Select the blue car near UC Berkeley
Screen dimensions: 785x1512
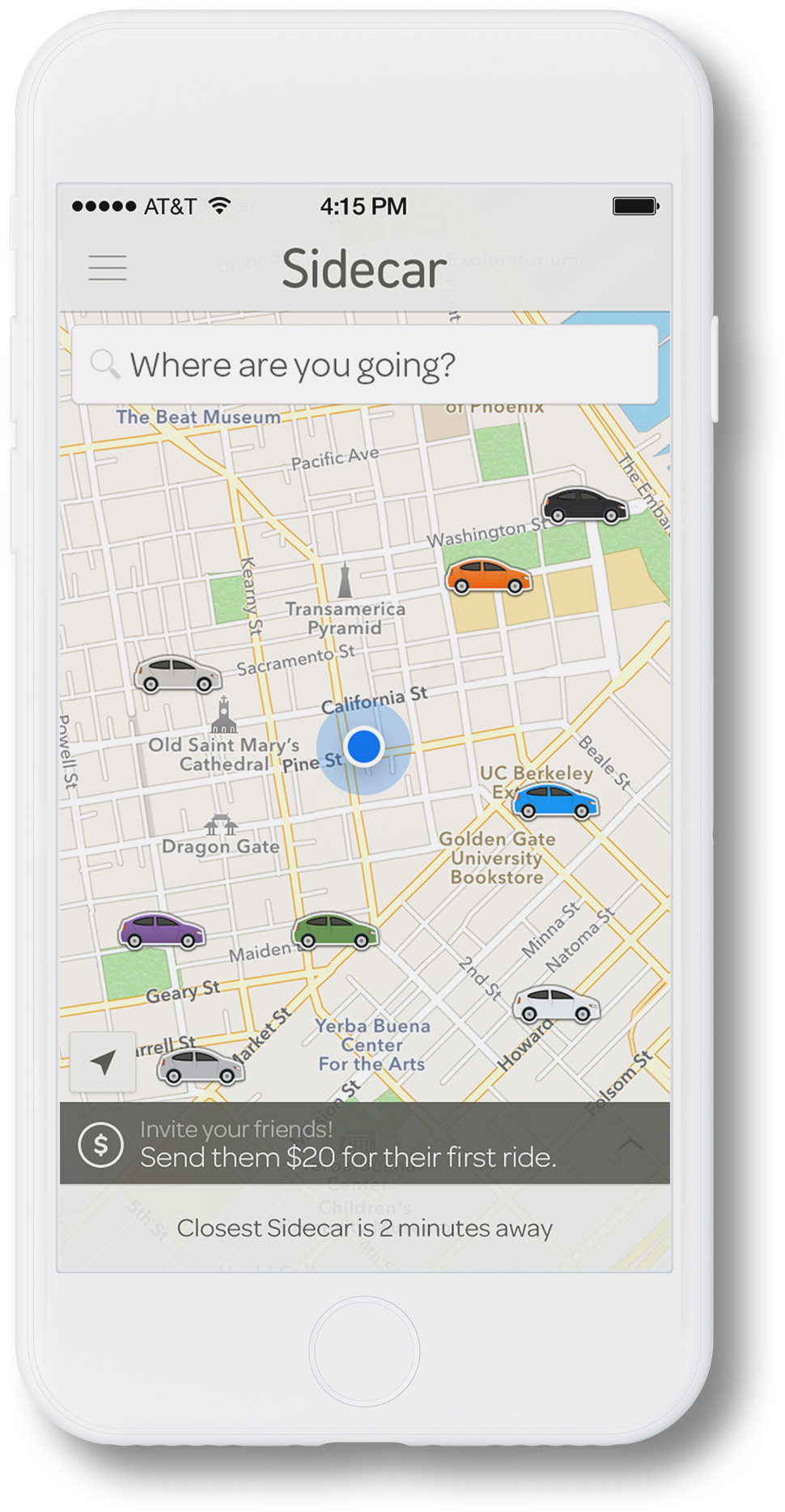coord(556,802)
